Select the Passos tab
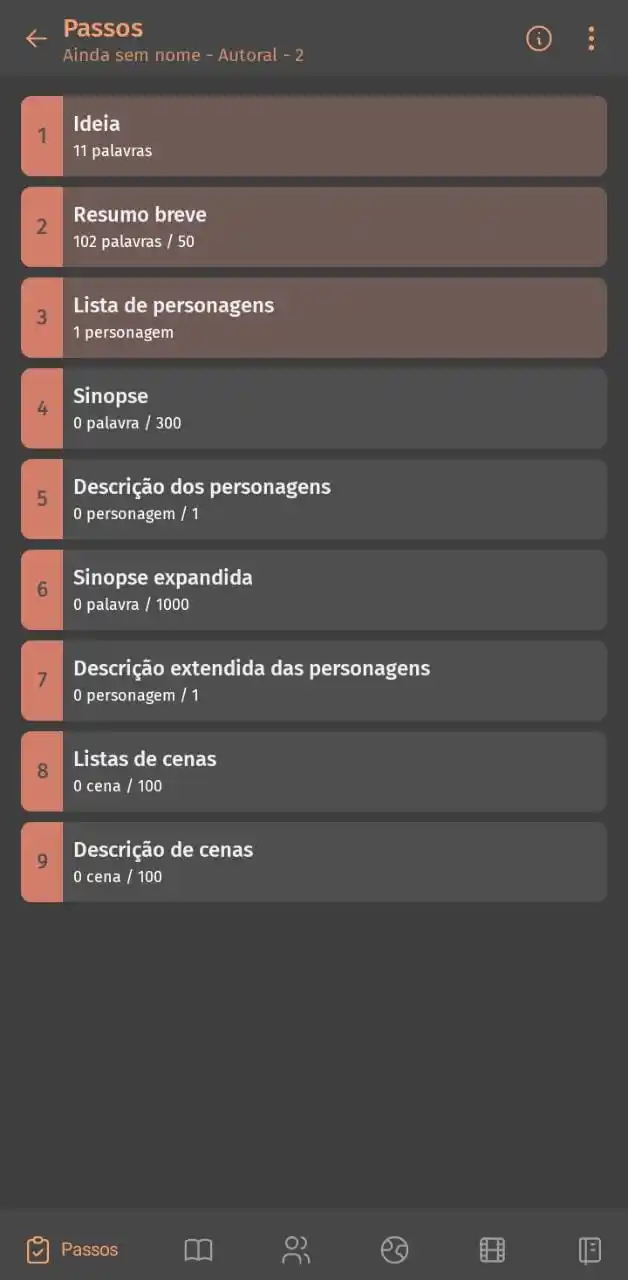This screenshot has width=628, height=1280. [72, 1250]
